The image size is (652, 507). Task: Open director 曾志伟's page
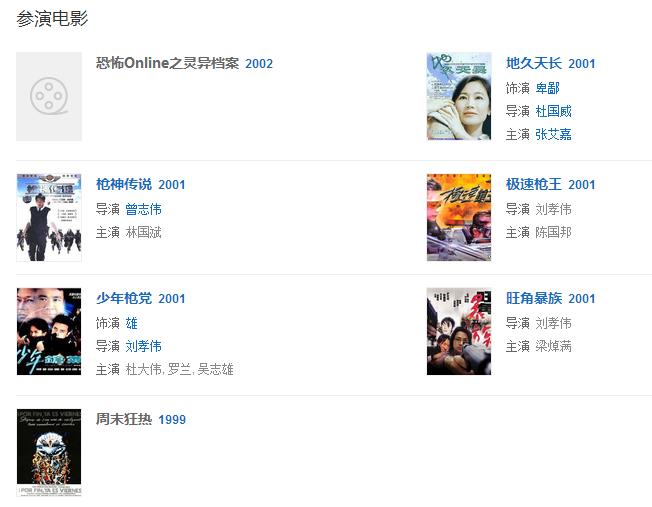[x=143, y=209]
